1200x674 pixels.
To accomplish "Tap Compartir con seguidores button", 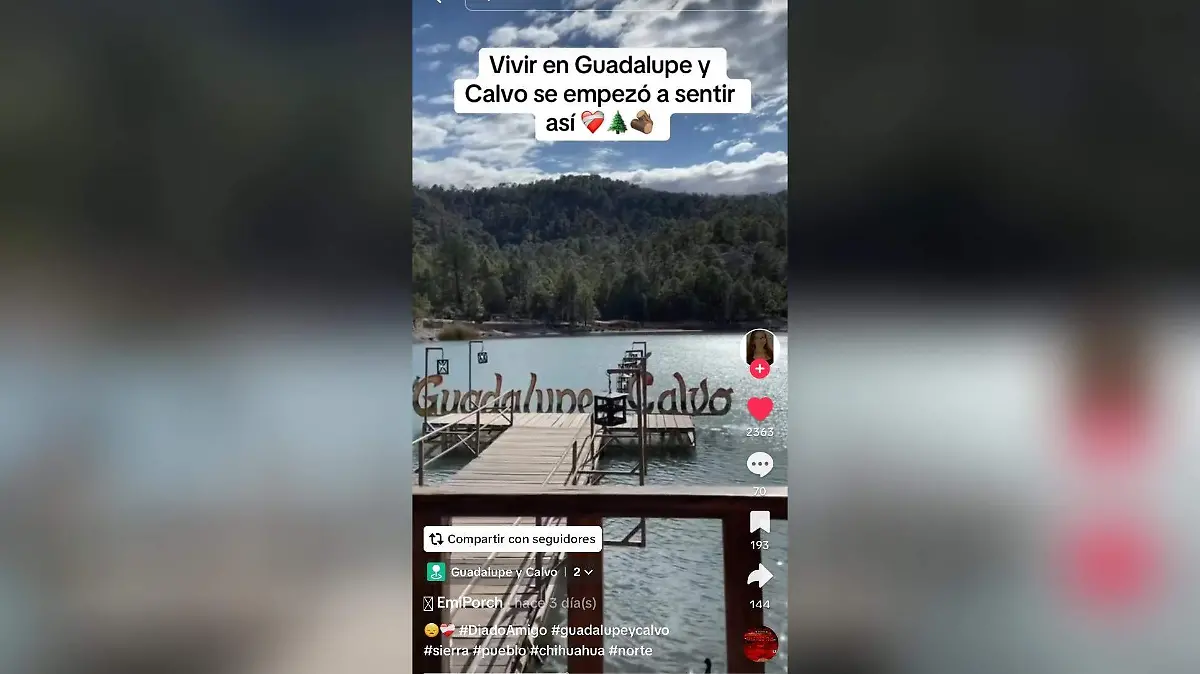I will click(x=512, y=539).
